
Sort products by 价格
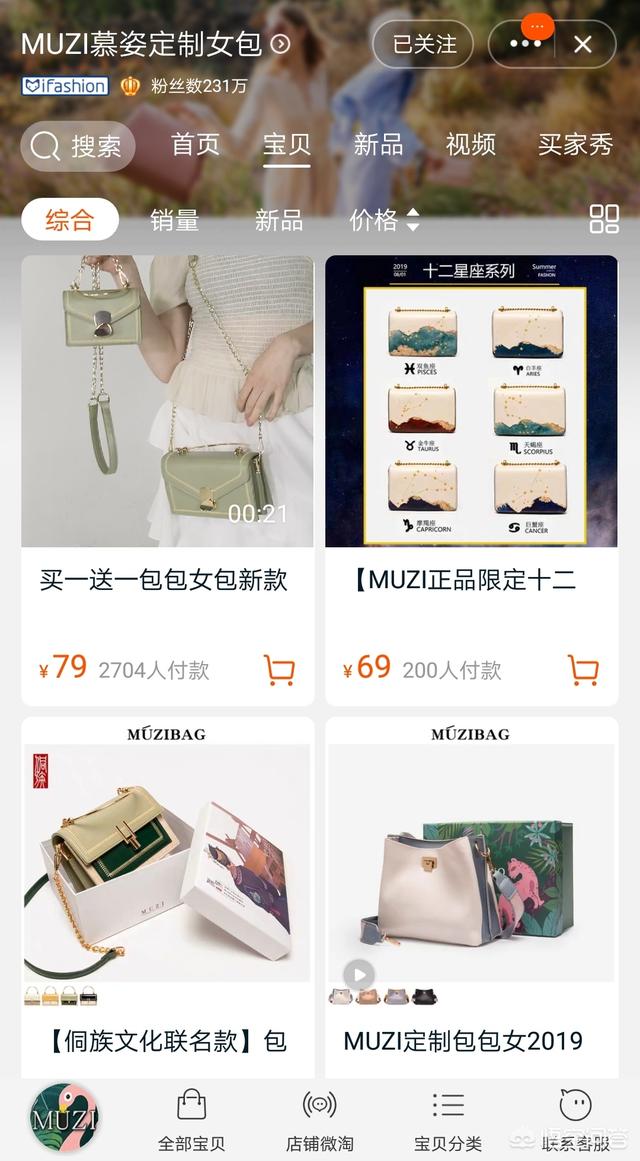384,220
